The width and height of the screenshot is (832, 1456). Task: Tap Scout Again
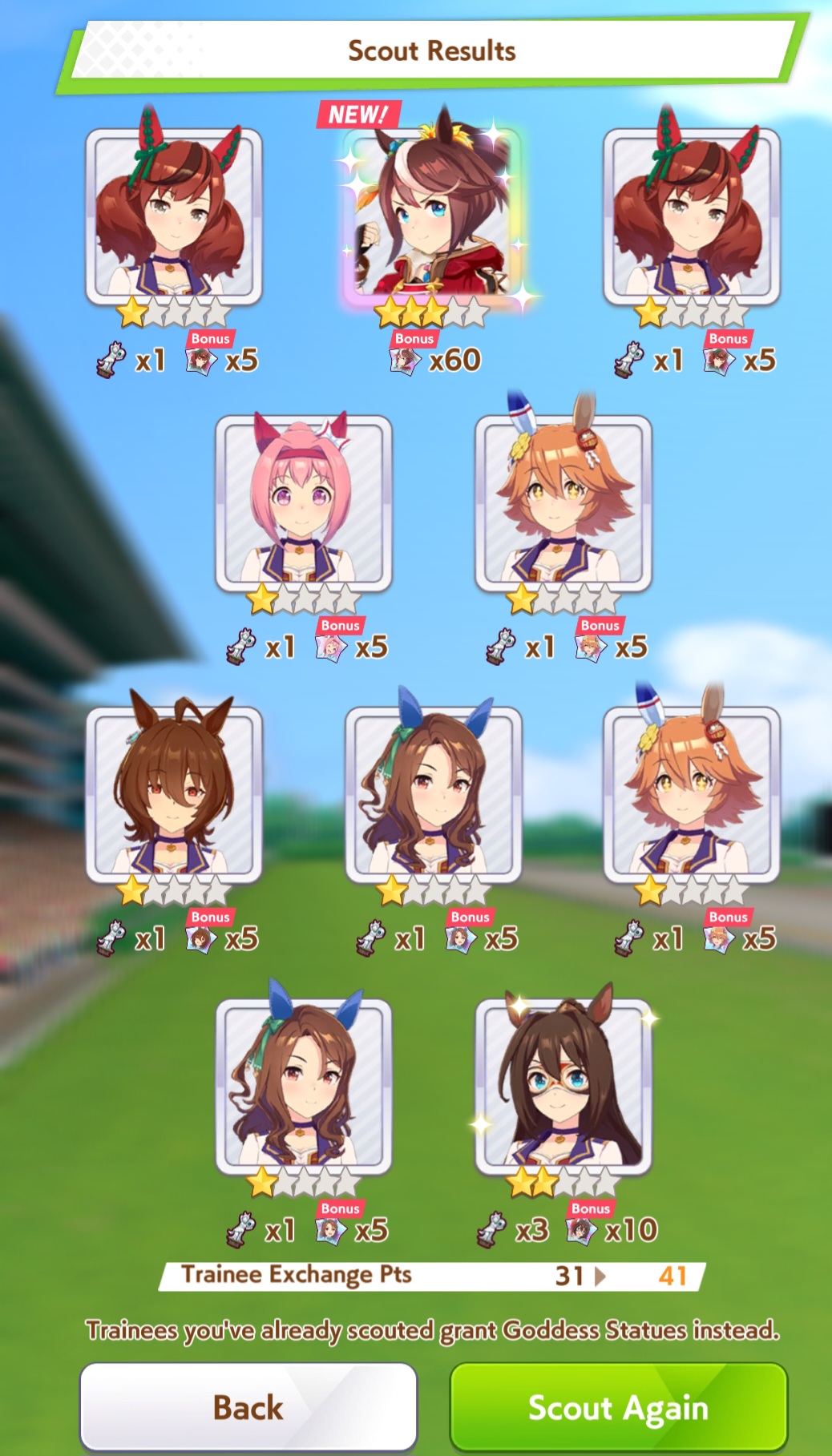[618, 1407]
